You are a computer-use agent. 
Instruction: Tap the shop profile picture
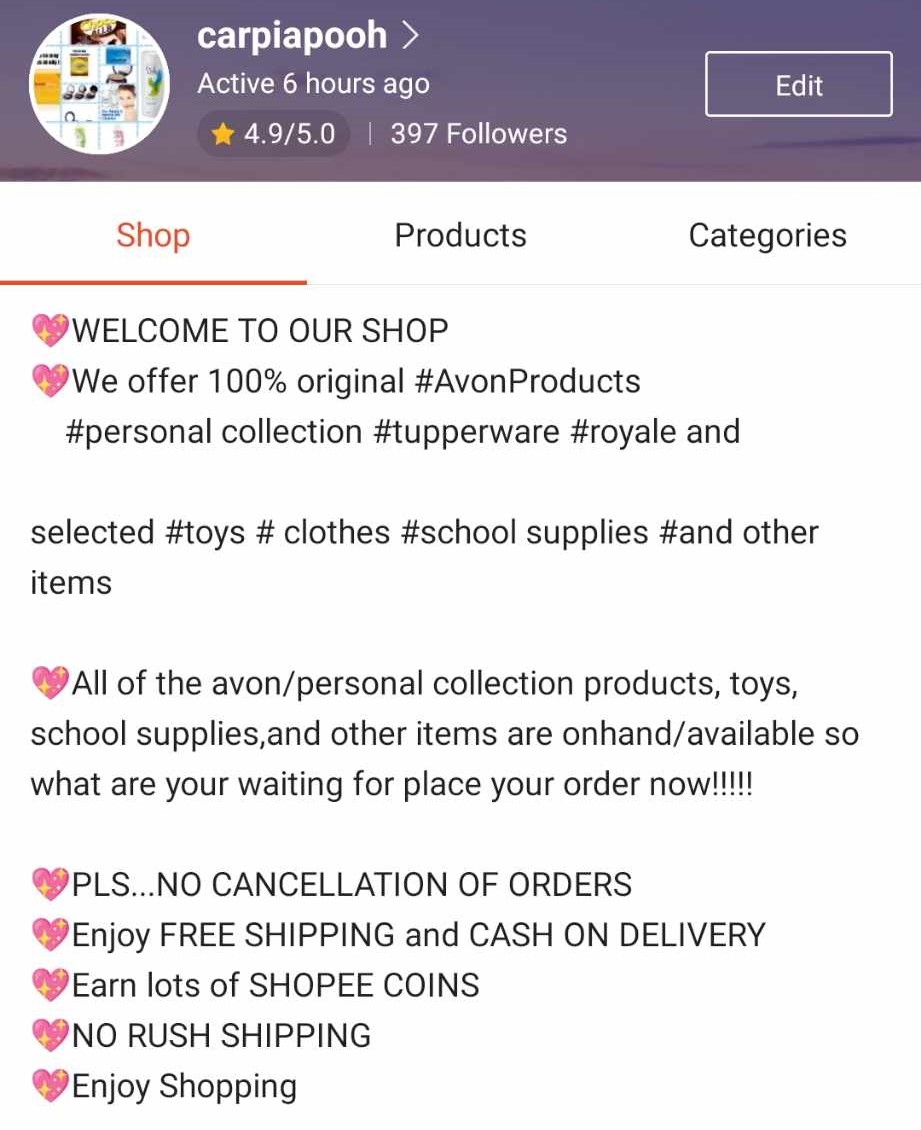[100, 84]
